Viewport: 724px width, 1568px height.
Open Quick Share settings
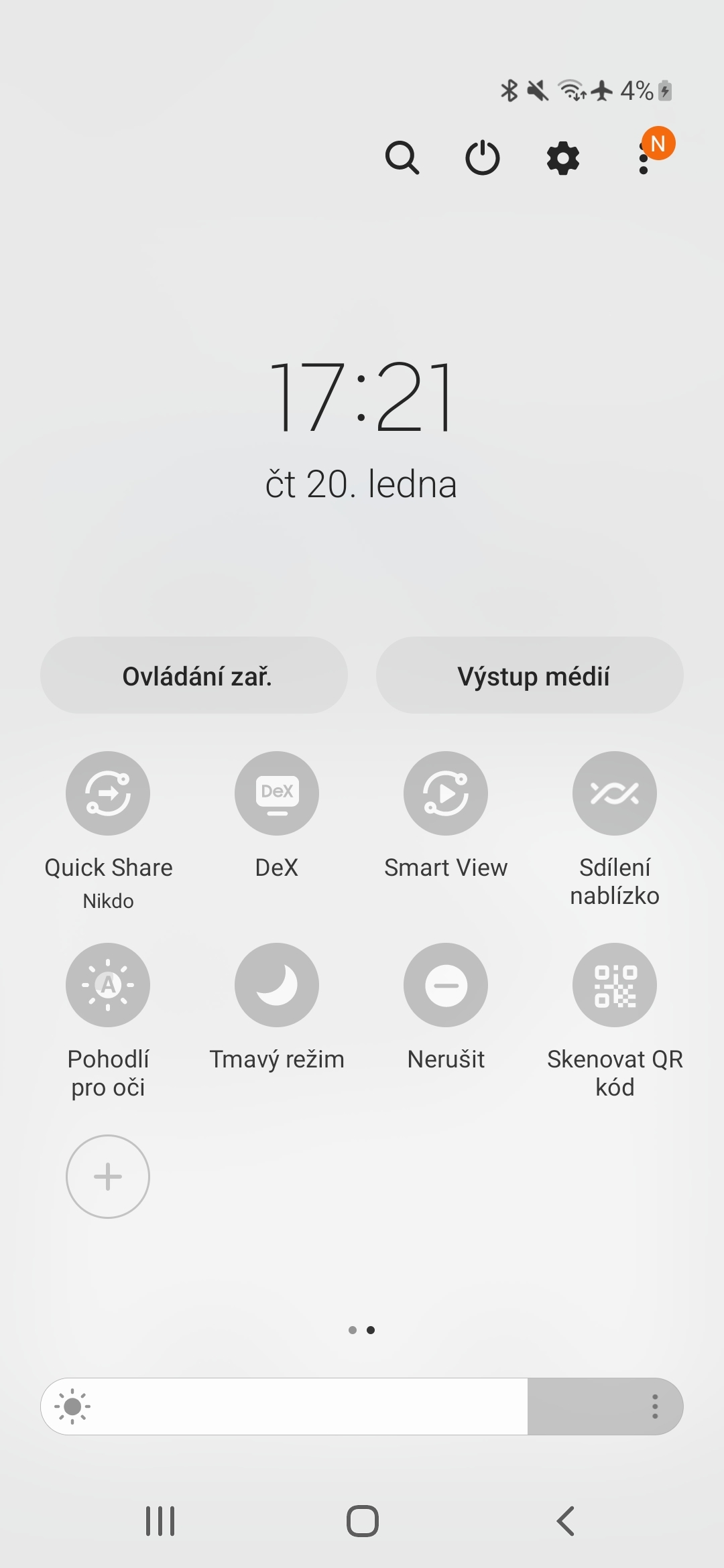[x=108, y=793]
